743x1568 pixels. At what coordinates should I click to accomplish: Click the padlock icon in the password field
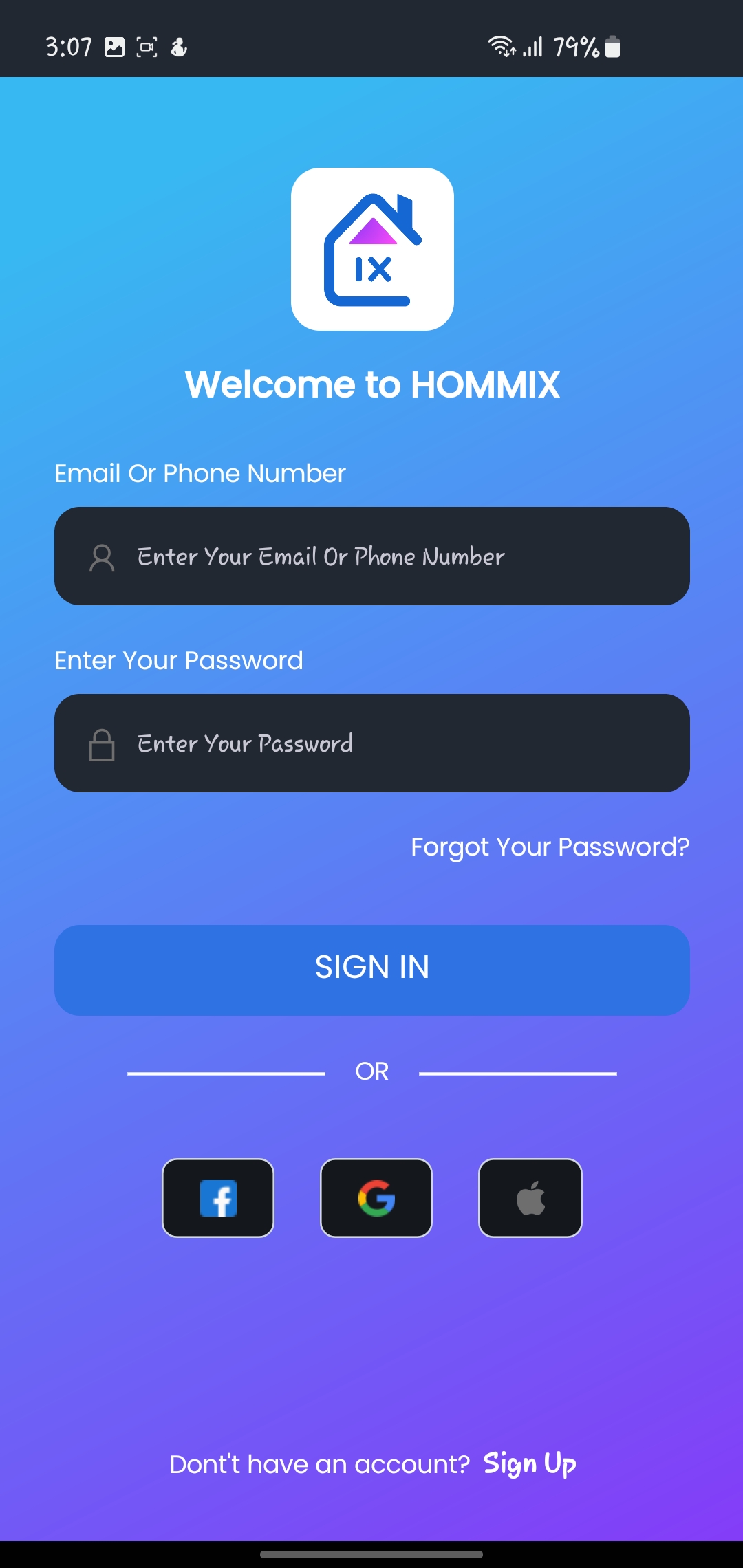(102, 743)
